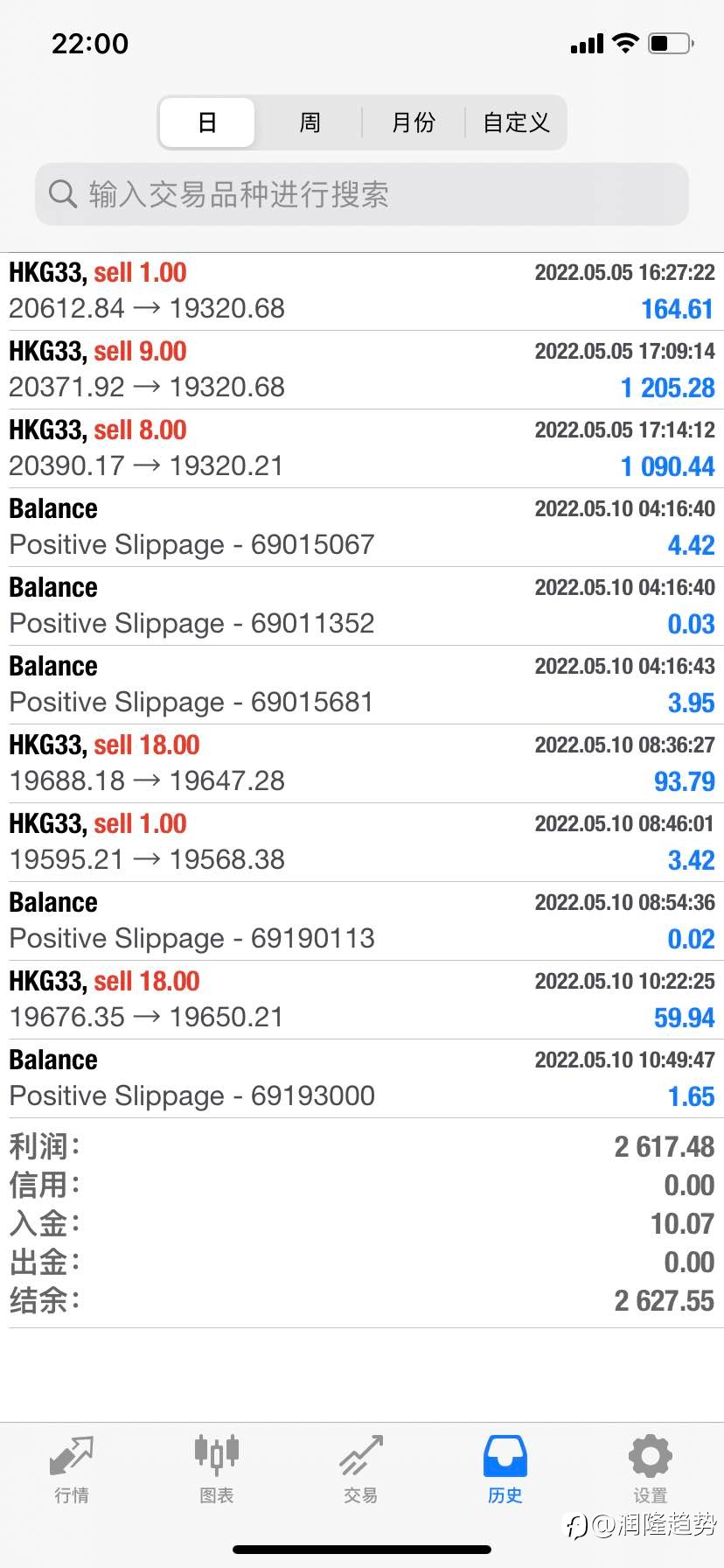Open Balance entry Positive Slippage 69015067
Viewport: 724px width, 1568px height.
click(x=362, y=528)
